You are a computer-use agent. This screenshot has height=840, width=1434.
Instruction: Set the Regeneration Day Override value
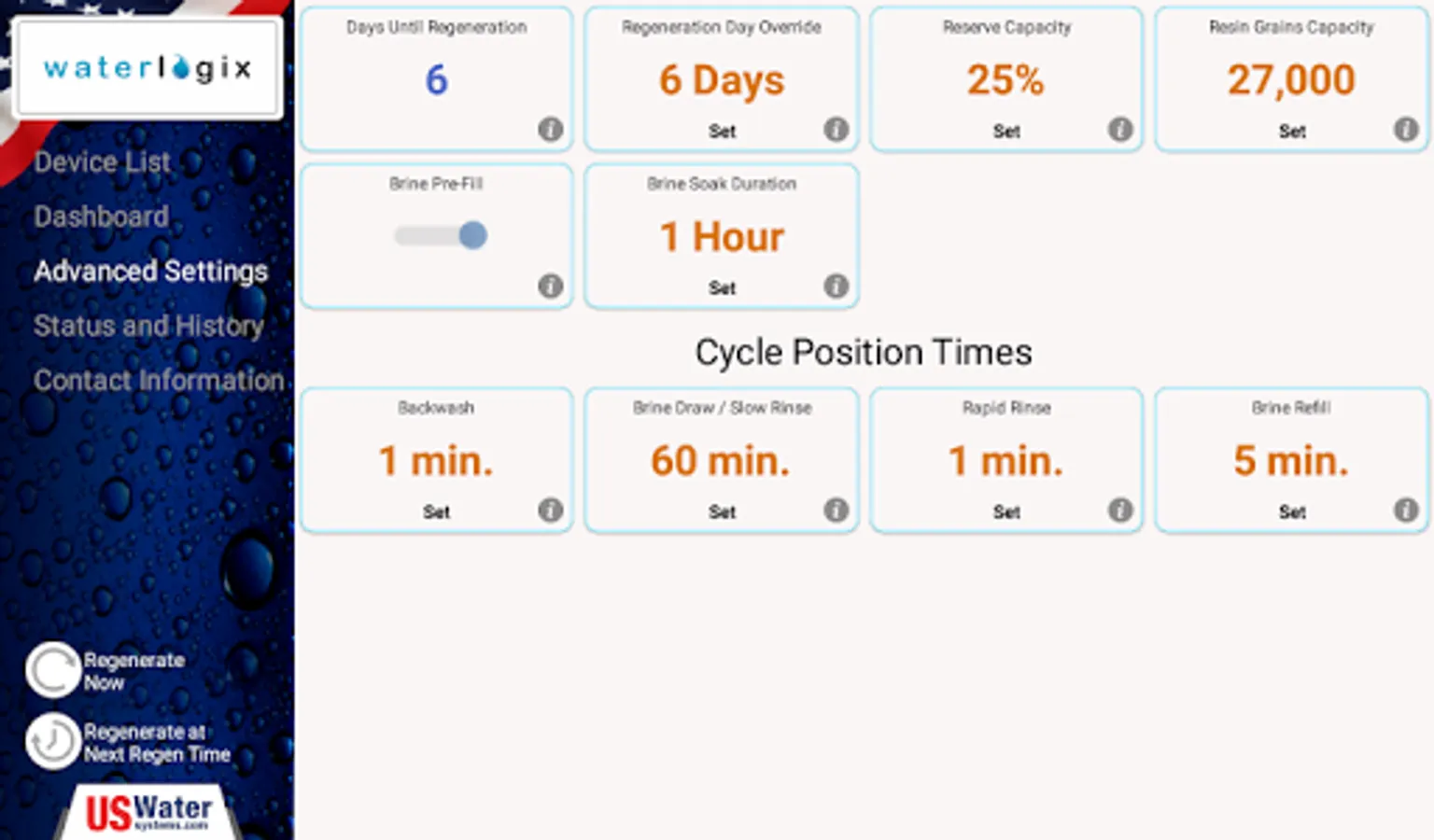[722, 132]
